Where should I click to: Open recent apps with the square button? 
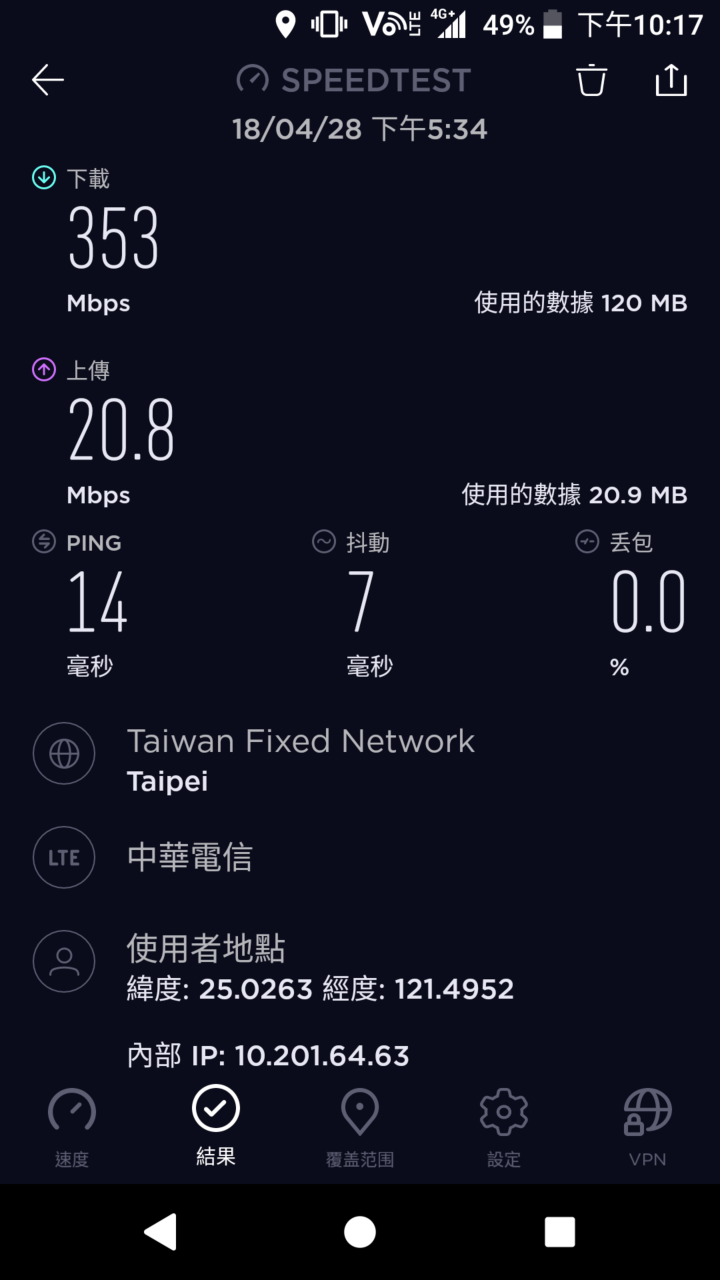tap(560, 1232)
